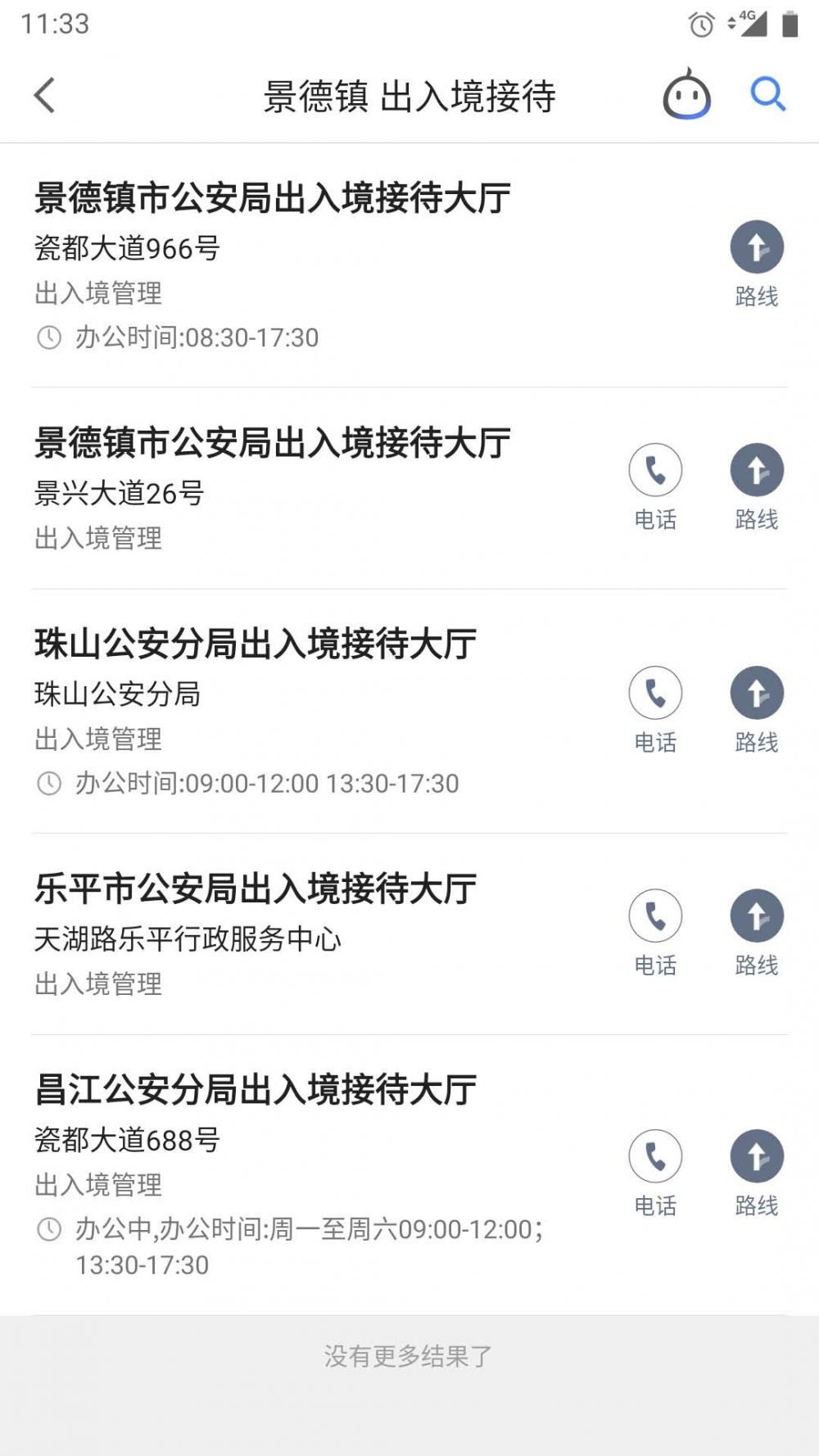Call 昌江公安分局出入境接待大厅

click(x=655, y=1156)
